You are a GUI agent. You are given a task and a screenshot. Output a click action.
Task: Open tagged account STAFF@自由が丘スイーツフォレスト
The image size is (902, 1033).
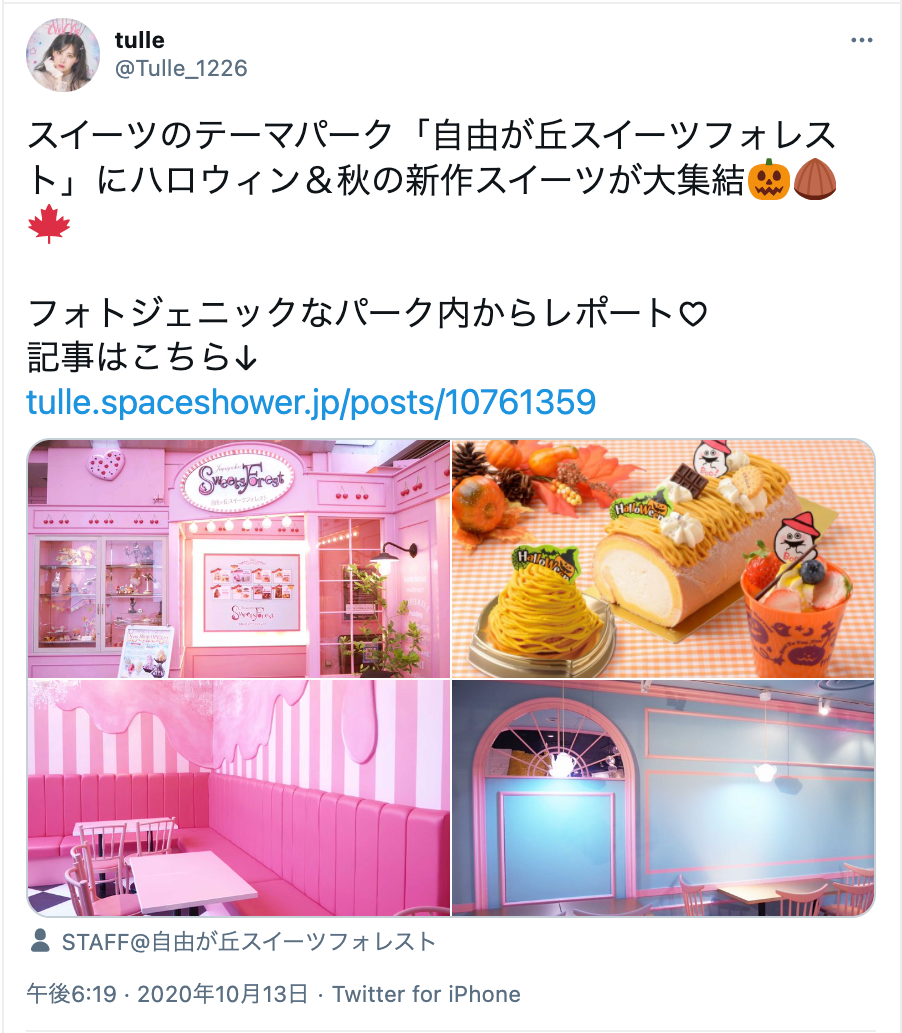[x=247, y=942]
